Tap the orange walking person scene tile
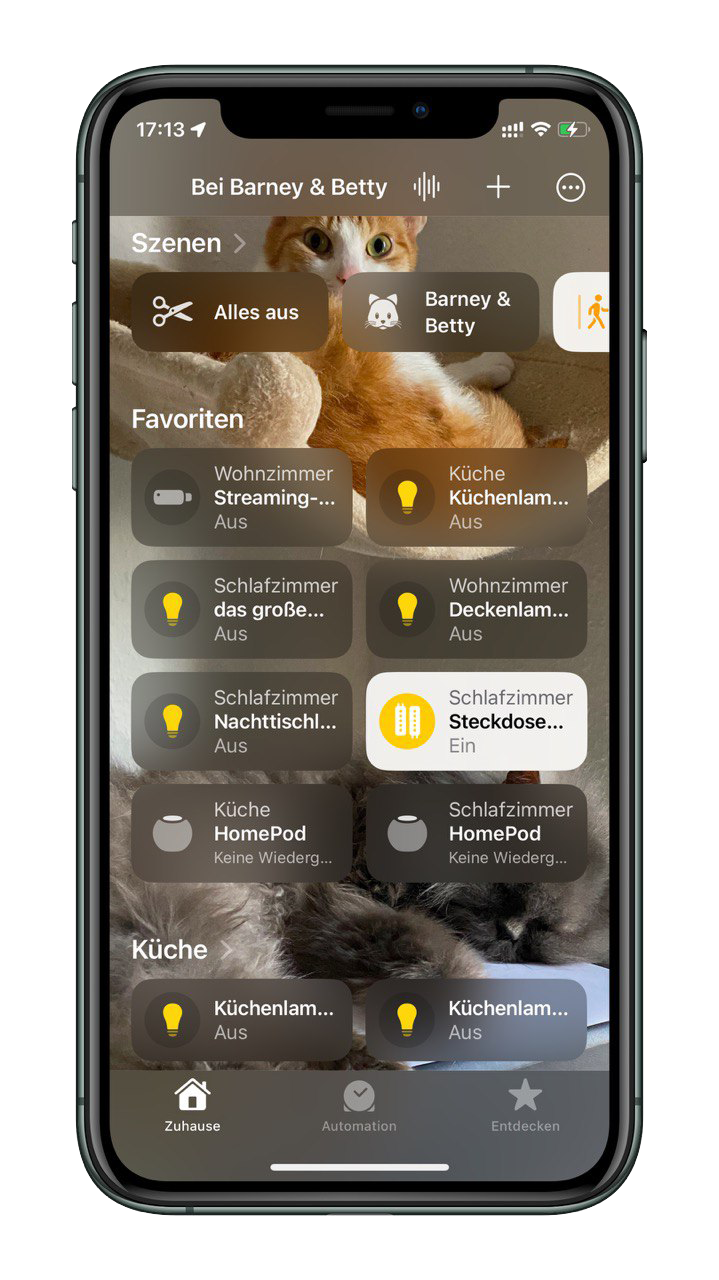Image resolution: width=719 pixels, height=1280 pixels. pos(582,312)
